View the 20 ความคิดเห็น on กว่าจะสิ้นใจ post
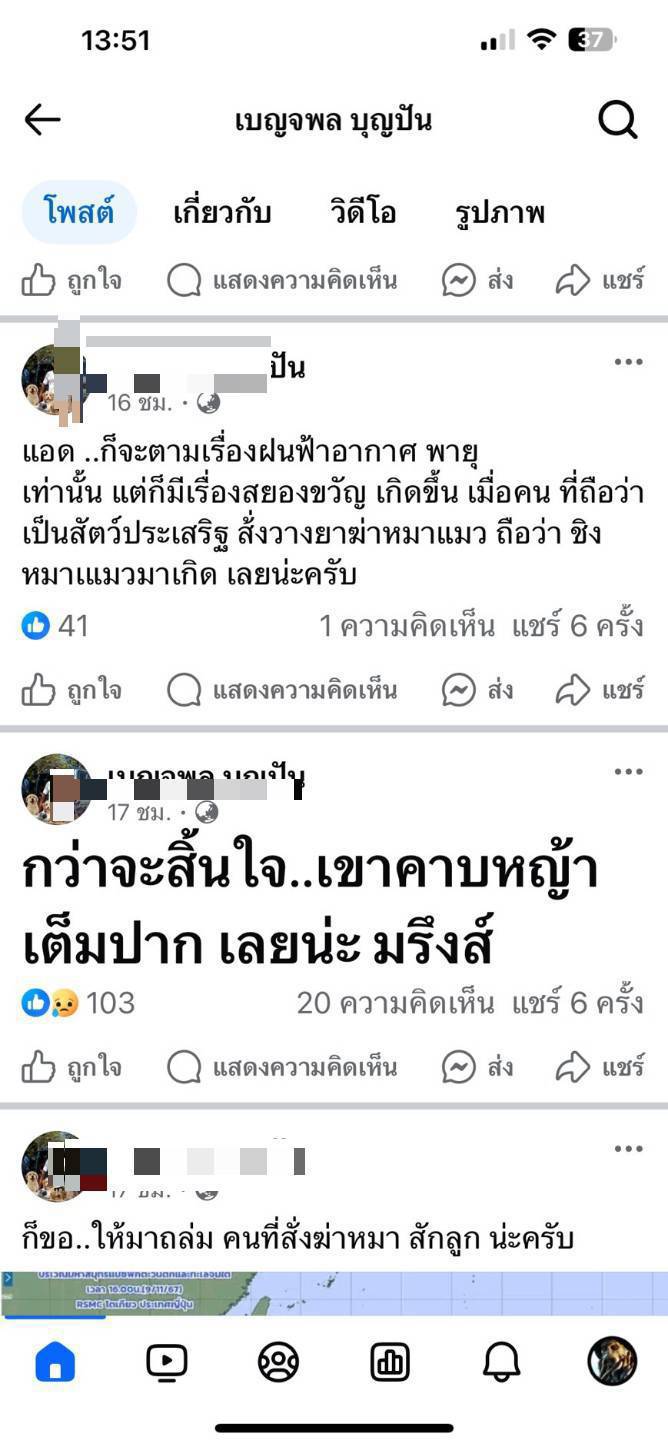Image resolution: width=668 pixels, height=1447 pixels. click(395, 1003)
